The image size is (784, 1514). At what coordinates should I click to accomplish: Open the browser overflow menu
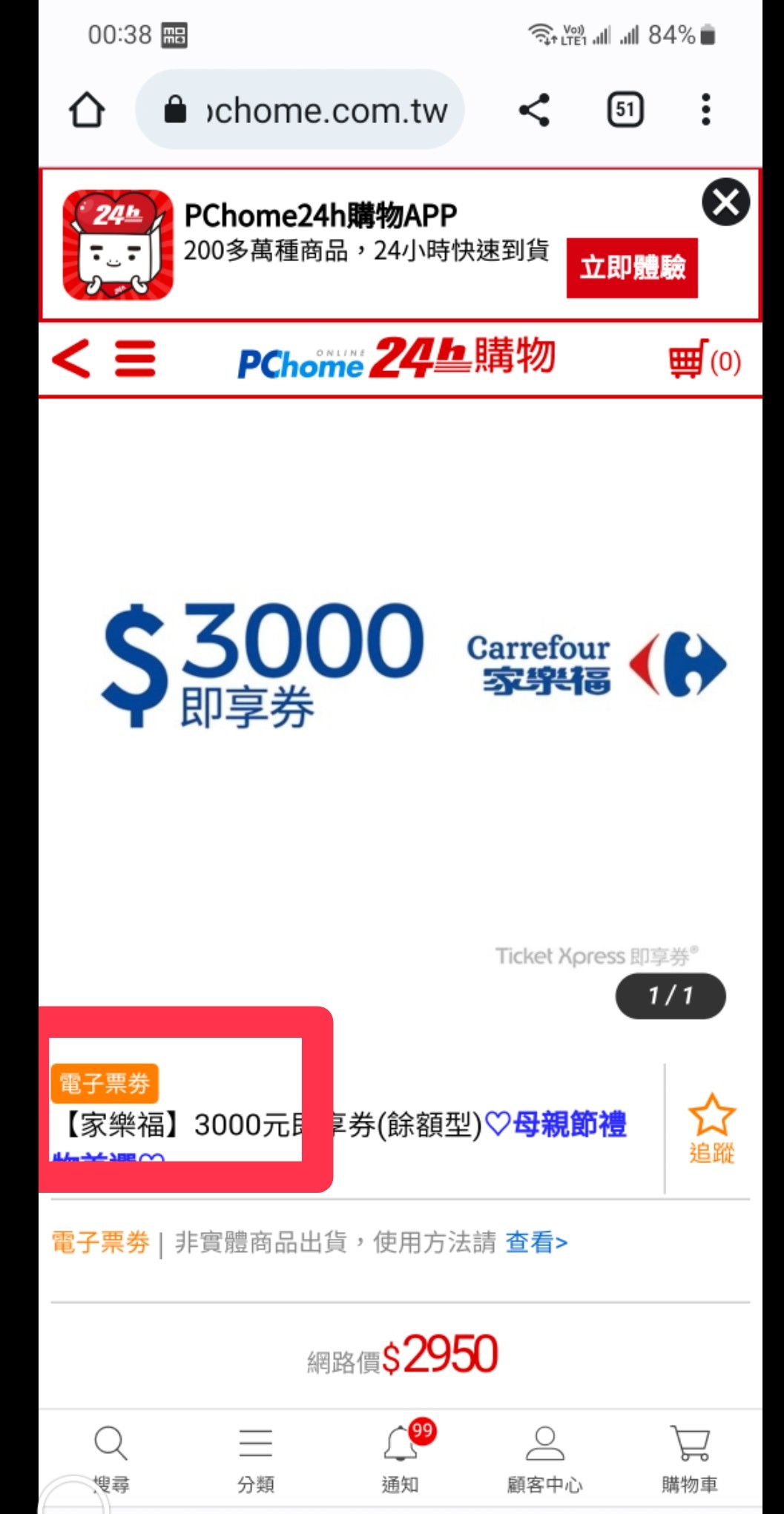pyautogui.click(x=705, y=111)
